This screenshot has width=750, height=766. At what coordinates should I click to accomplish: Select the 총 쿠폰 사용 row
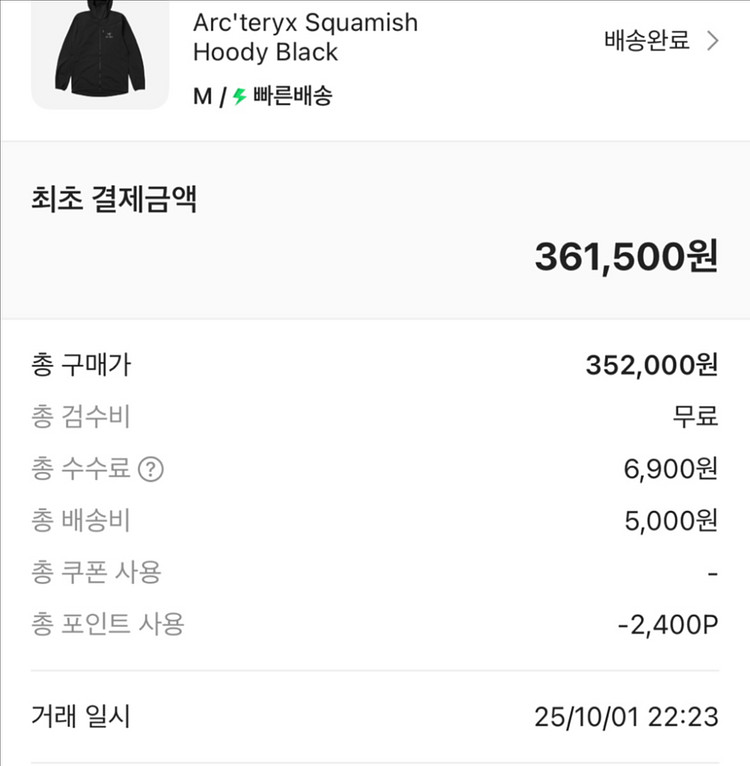[96, 571]
